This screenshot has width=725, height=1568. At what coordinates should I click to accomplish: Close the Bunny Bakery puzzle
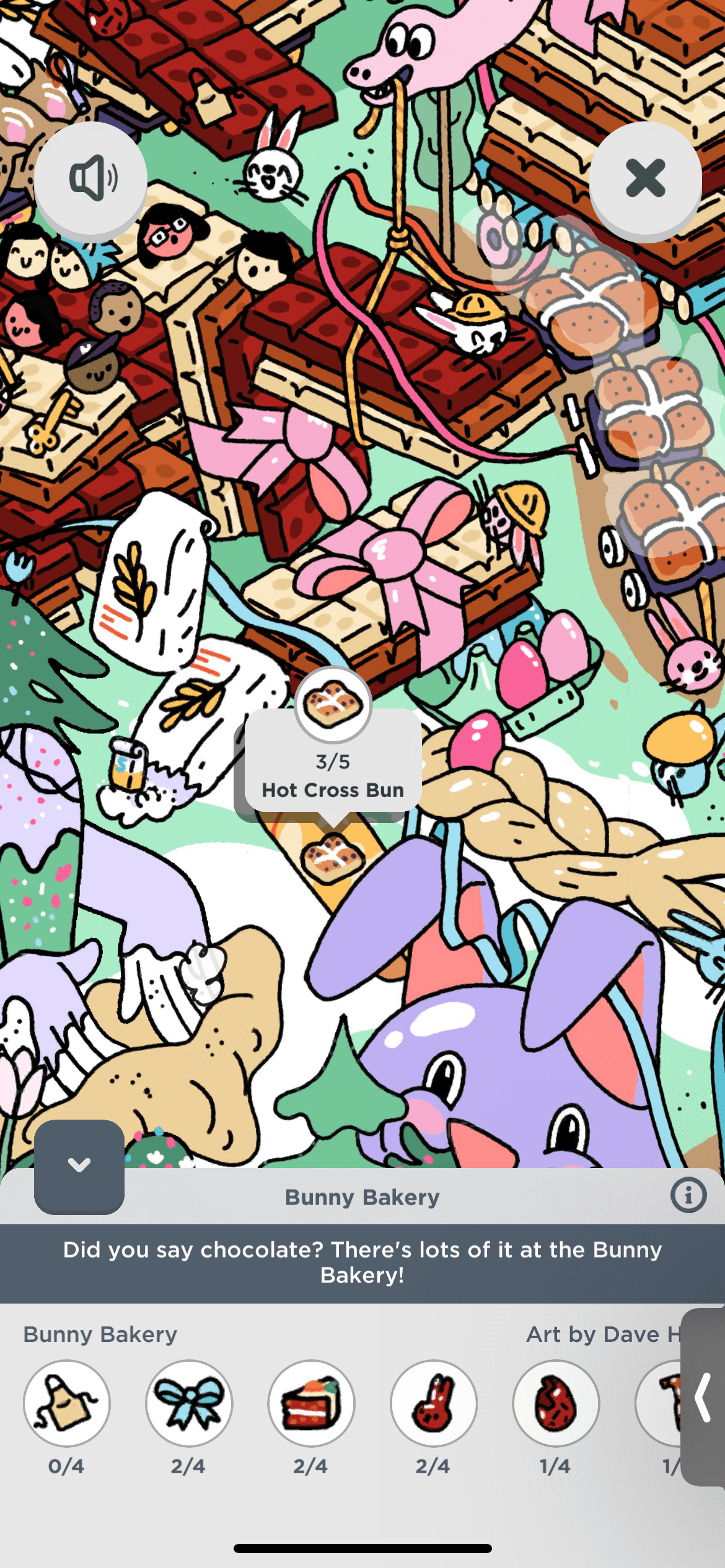645,178
